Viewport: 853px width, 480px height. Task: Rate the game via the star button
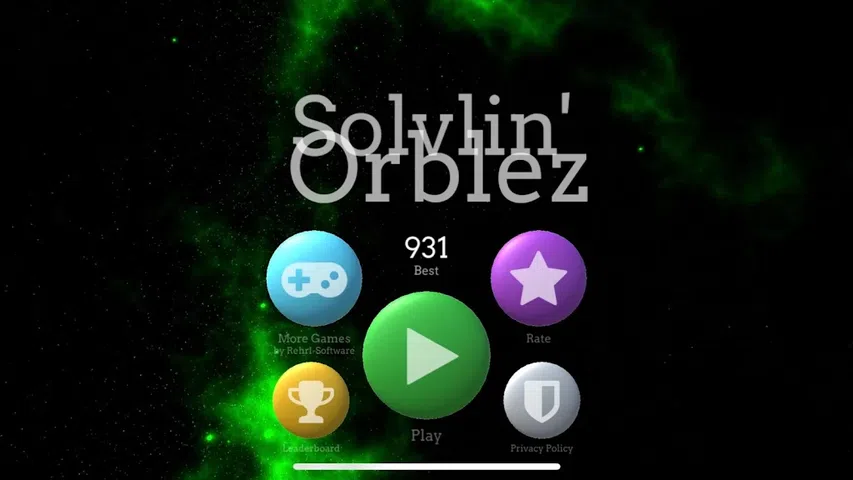coord(538,279)
